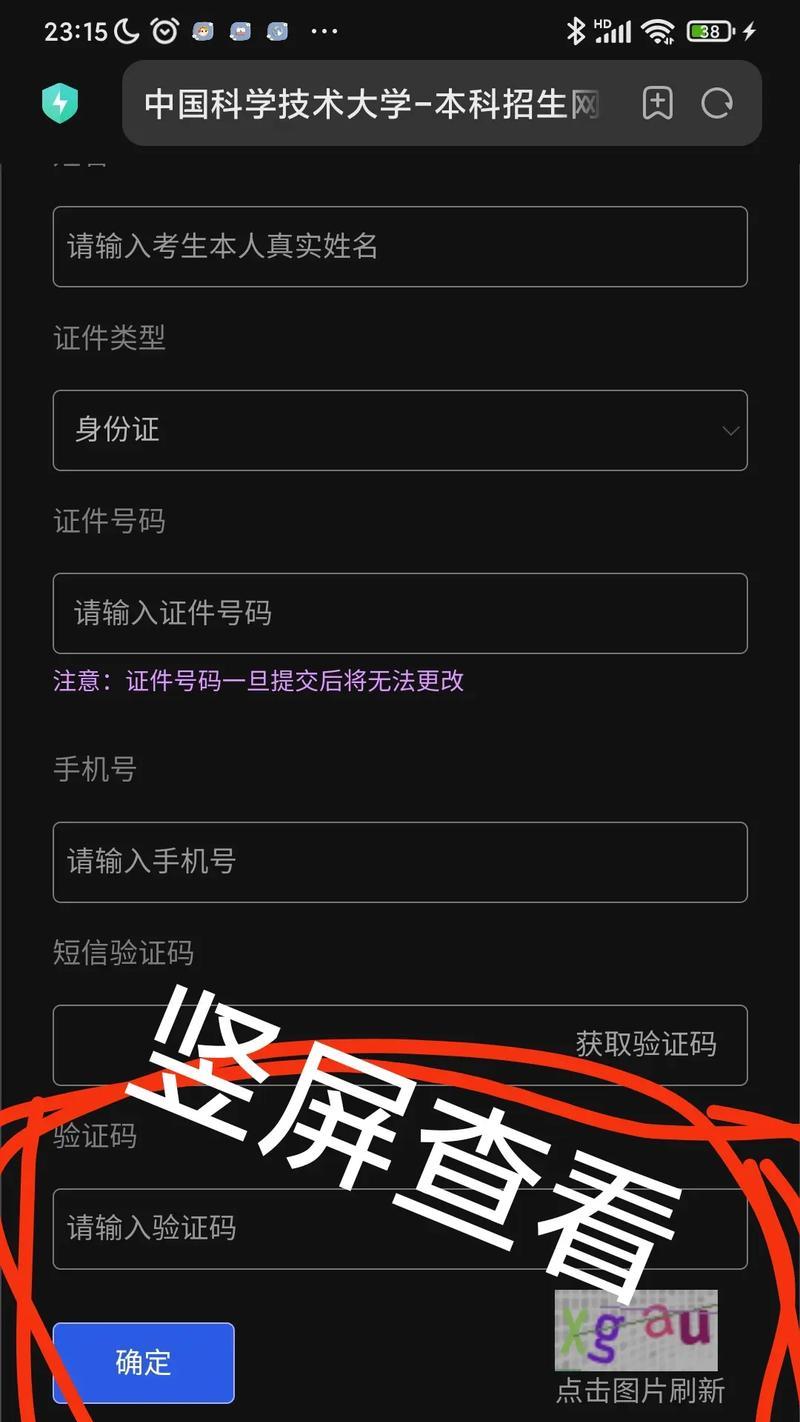
Task: Submit the form with 确定
Action: click(143, 1362)
